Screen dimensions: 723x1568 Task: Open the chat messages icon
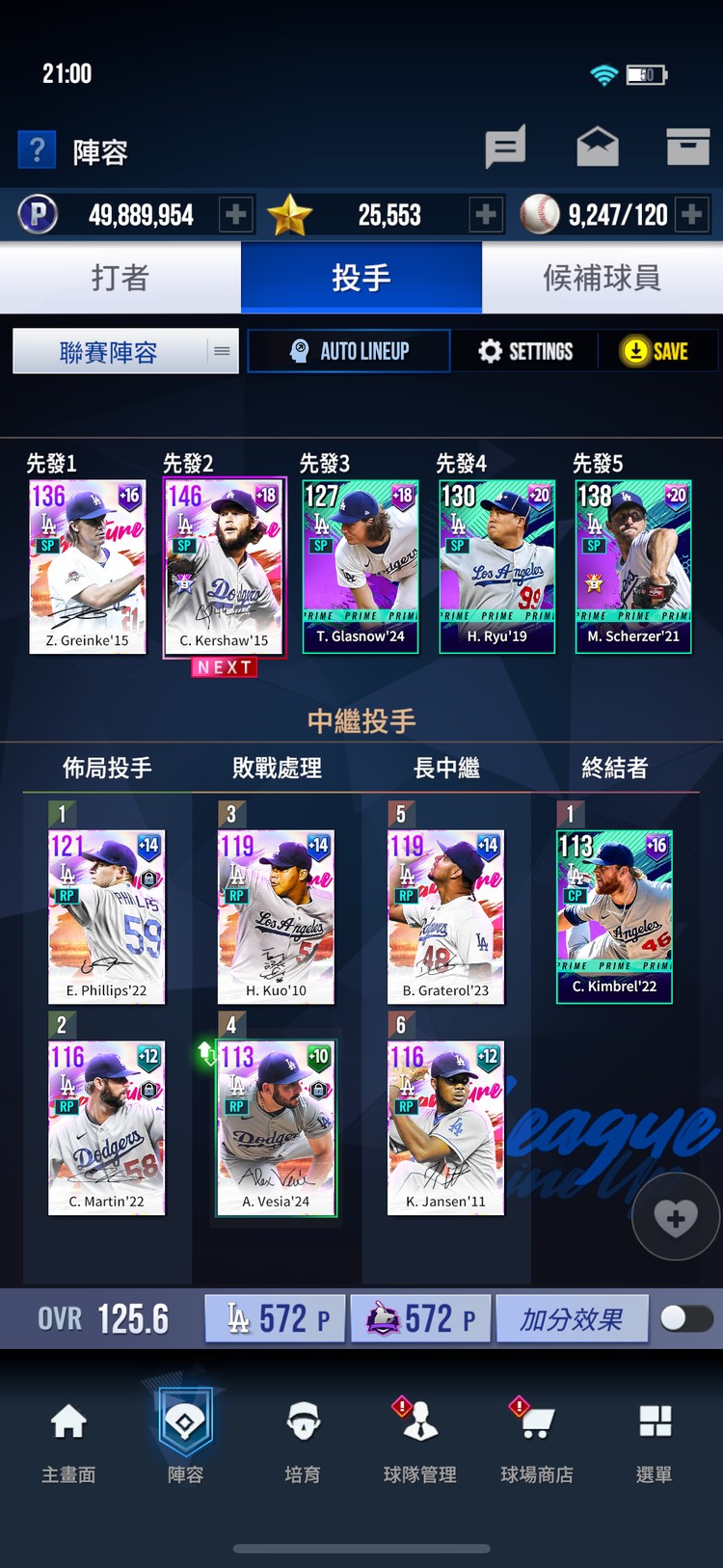tap(504, 148)
